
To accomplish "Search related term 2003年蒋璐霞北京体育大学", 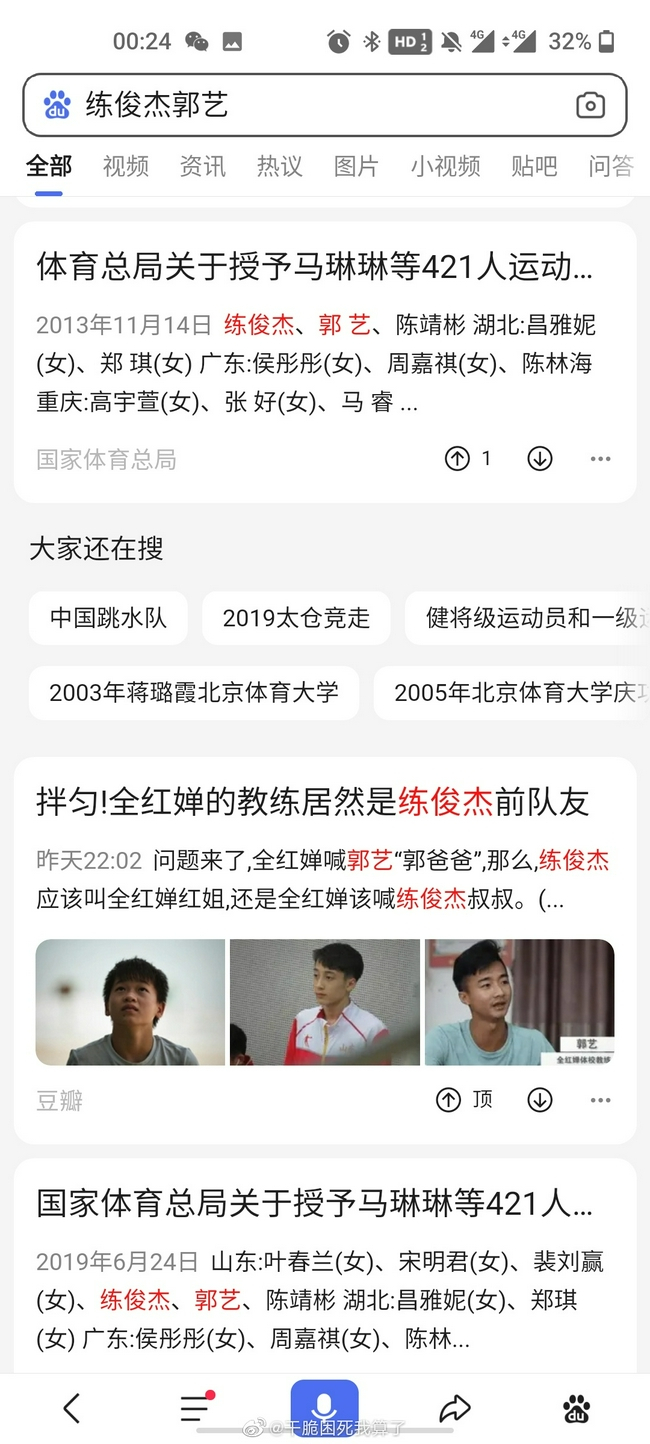I will [194, 692].
